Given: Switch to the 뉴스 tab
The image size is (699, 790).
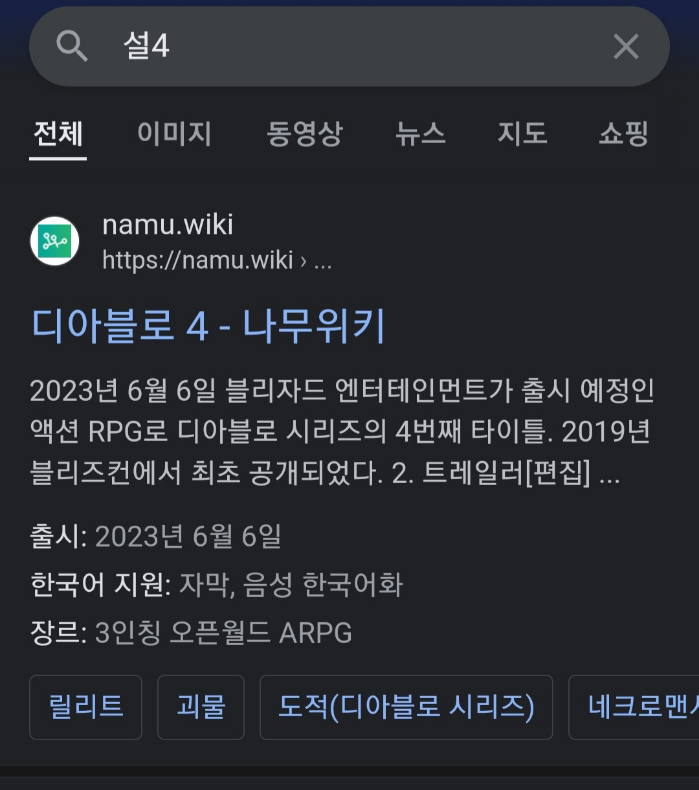Looking at the screenshot, I should tap(420, 134).
